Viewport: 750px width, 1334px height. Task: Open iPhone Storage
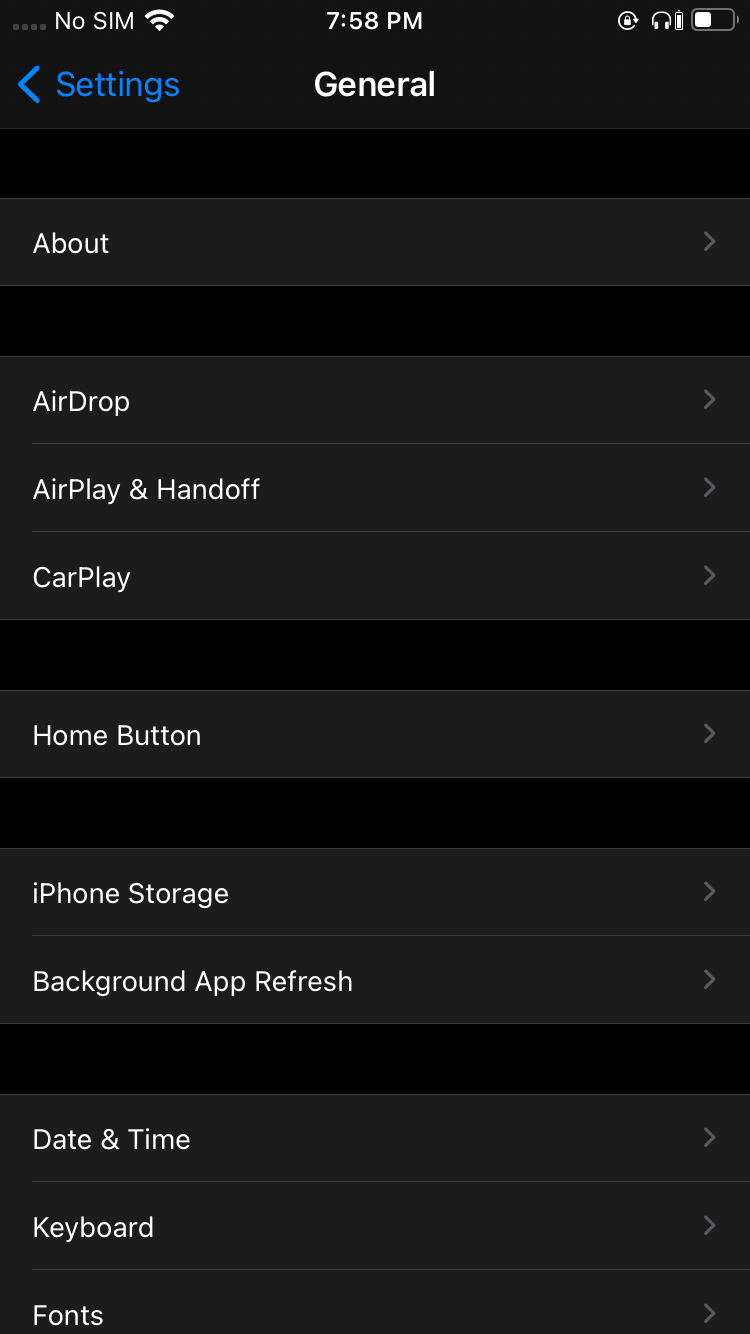tap(375, 892)
